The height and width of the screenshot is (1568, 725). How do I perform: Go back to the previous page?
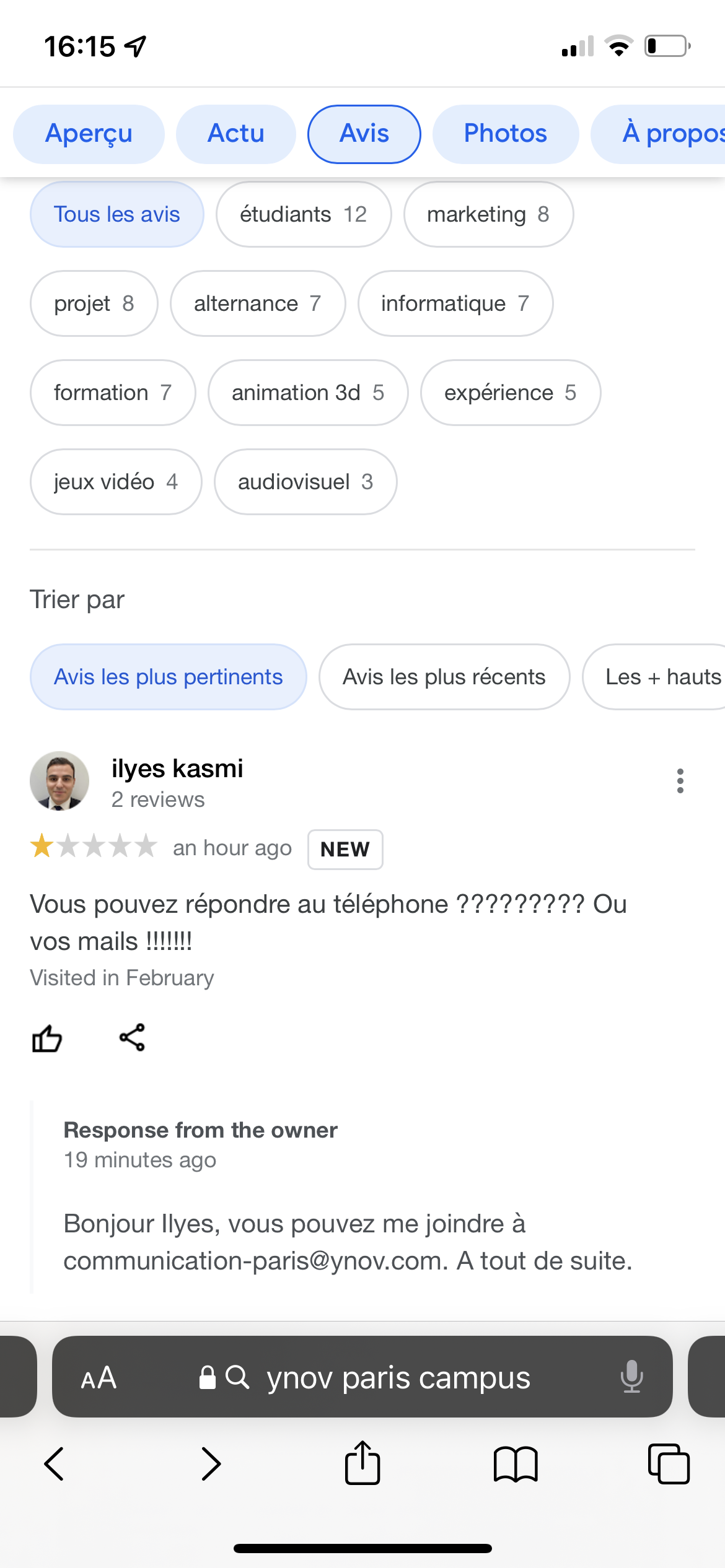click(x=55, y=1463)
